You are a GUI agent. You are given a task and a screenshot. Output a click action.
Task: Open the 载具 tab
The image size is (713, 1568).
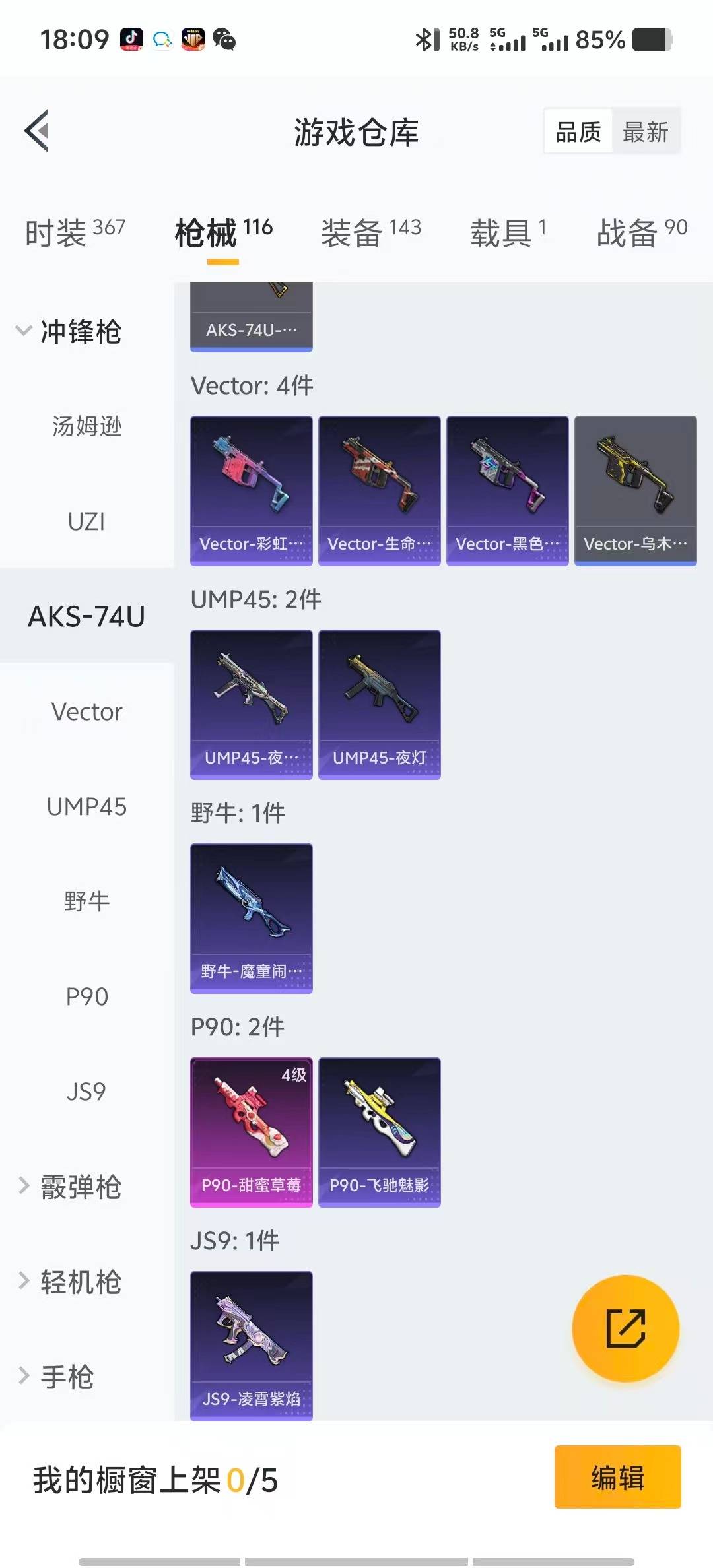508,232
